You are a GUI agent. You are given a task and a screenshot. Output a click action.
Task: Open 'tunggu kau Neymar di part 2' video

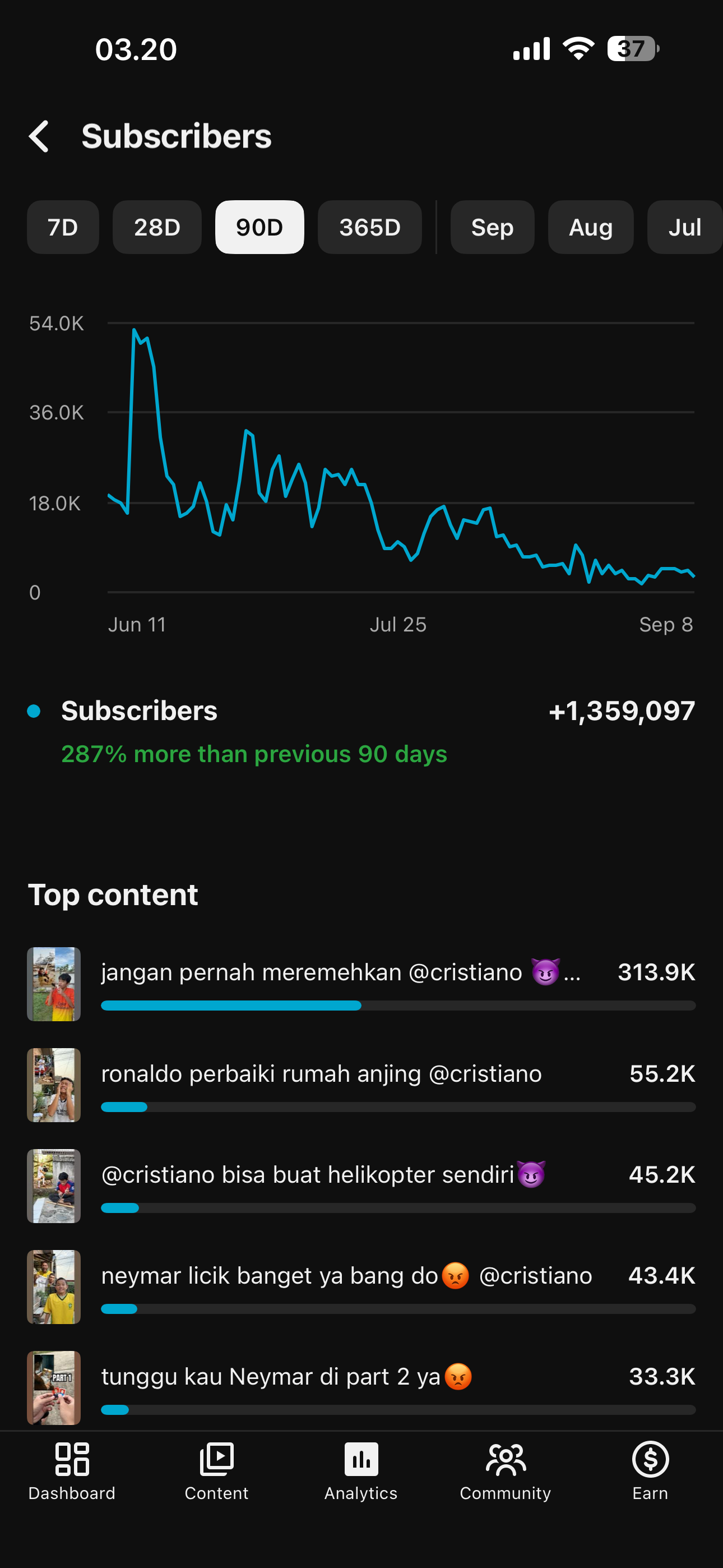tap(361, 1388)
